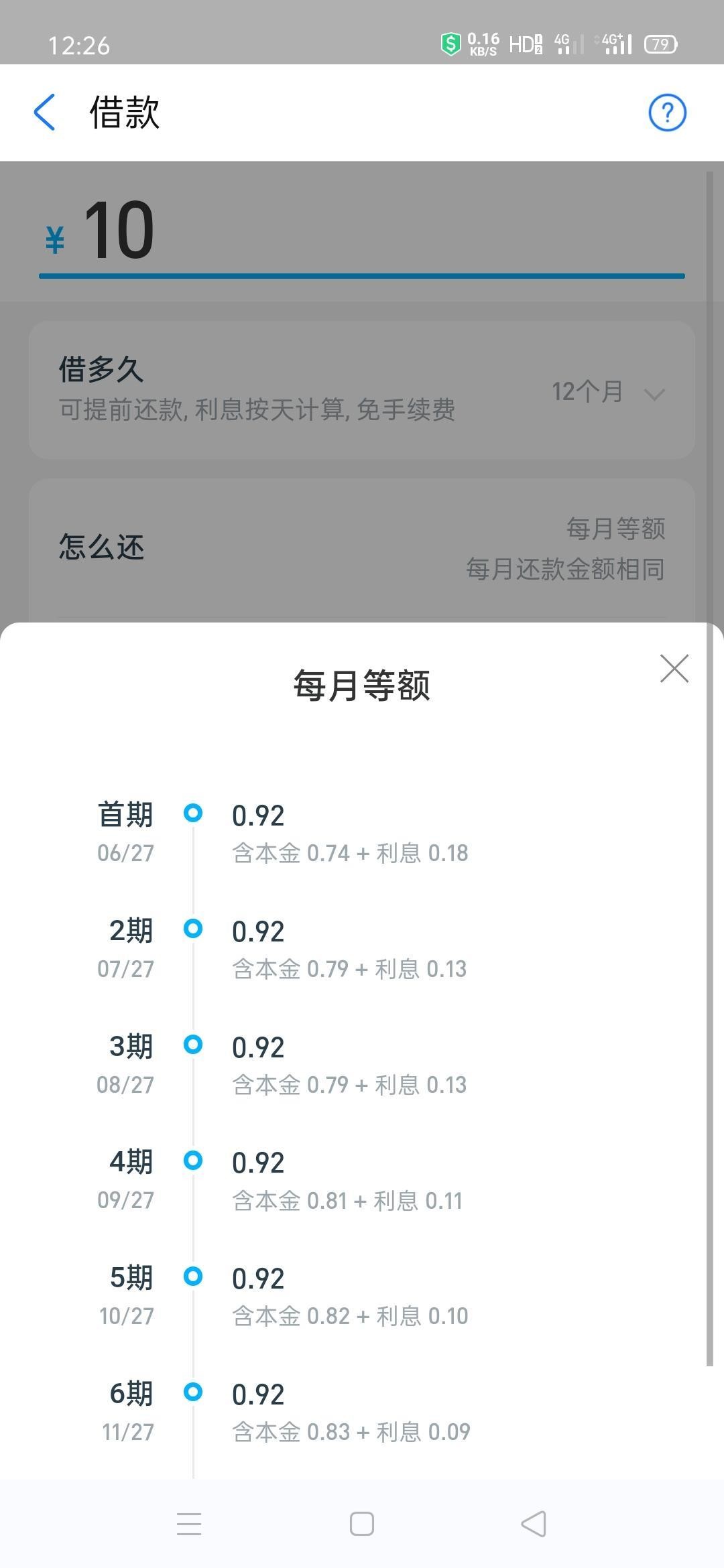Viewport: 724px width, 1568px height.
Task: Tap the system home button
Action: [362, 1524]
